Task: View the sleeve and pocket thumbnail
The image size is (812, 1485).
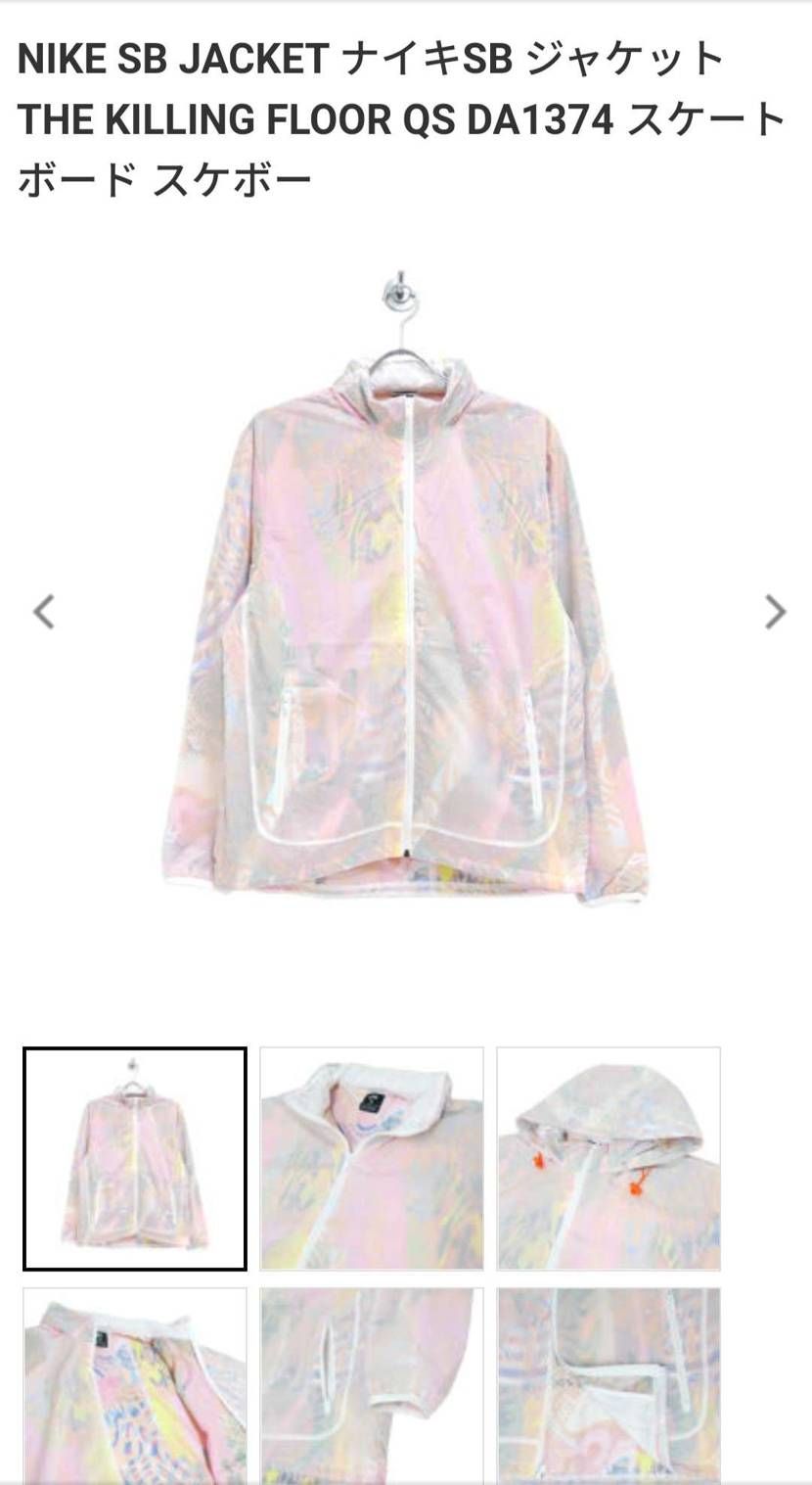Action: tap(372, 1385)
